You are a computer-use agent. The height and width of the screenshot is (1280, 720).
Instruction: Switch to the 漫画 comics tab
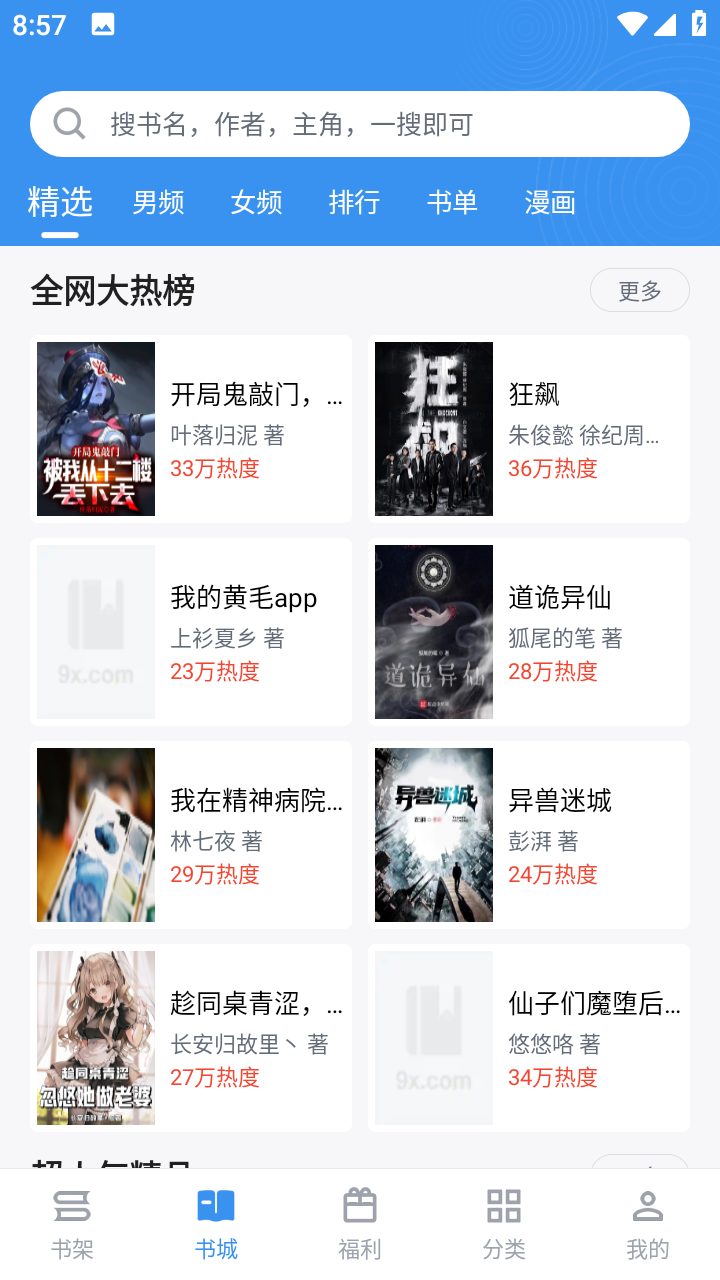pos(551,202)
